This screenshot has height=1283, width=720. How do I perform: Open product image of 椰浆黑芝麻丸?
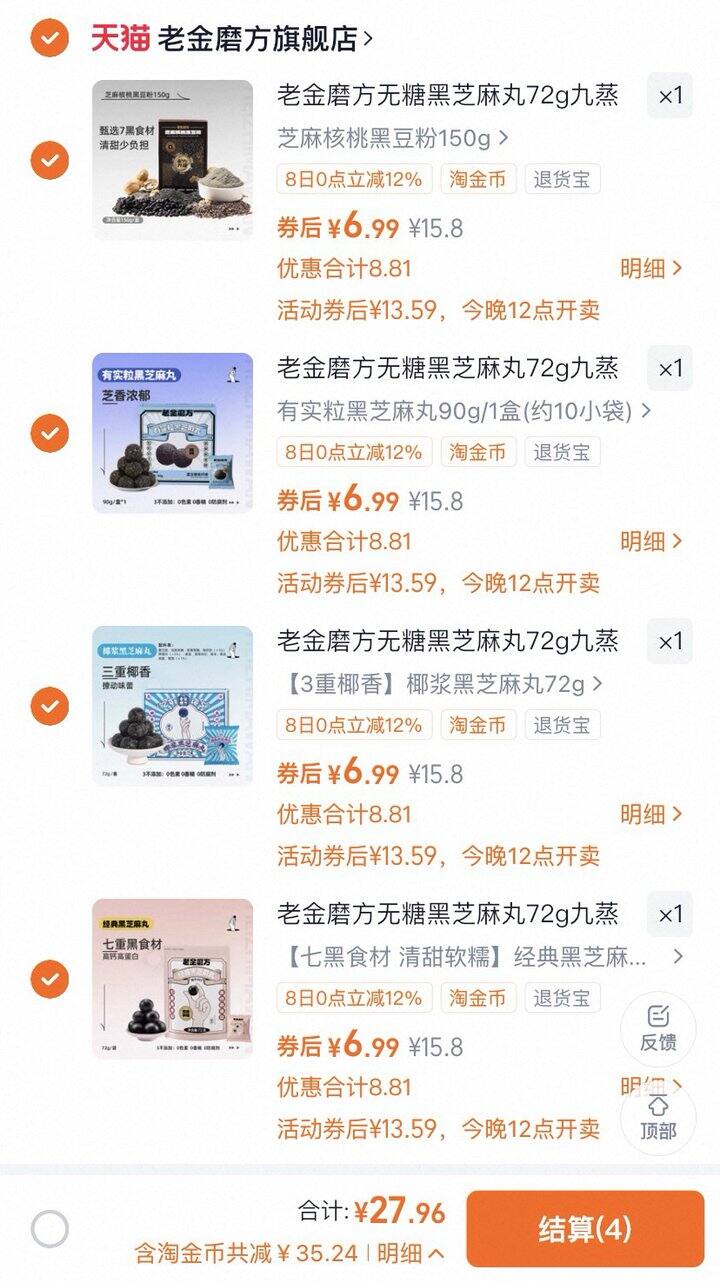click(x=173, y=706)
